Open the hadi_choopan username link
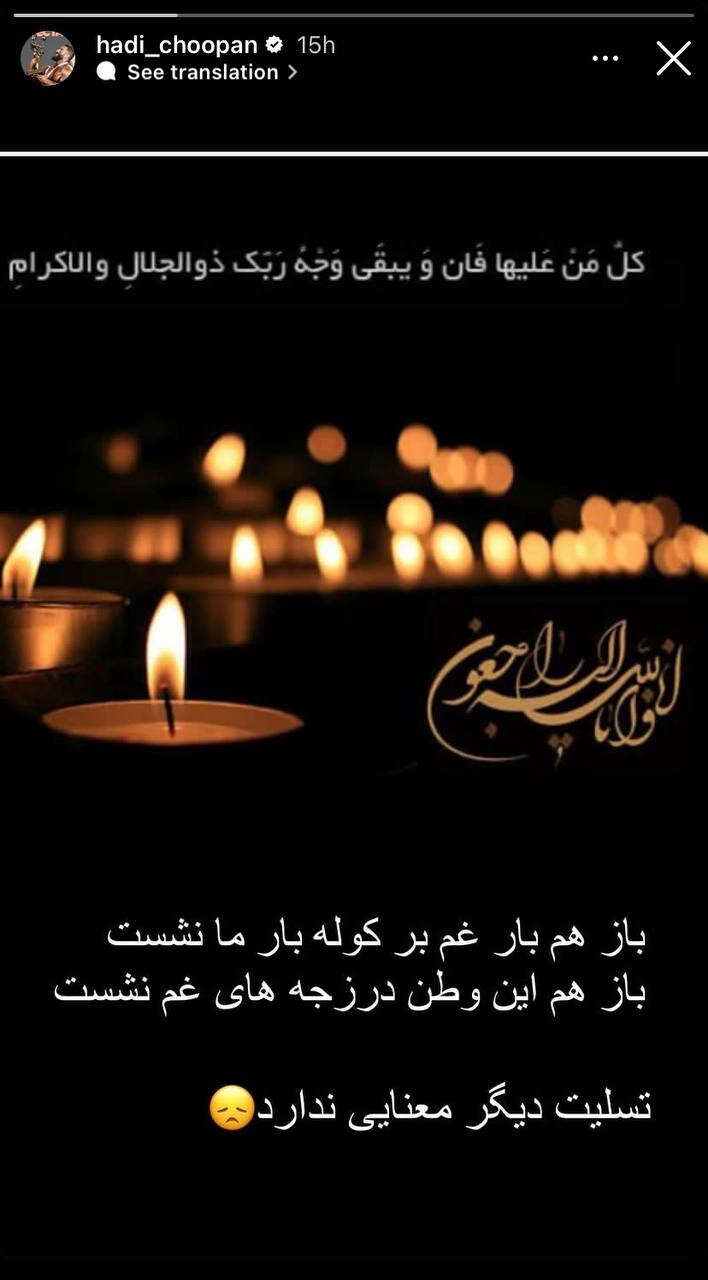Image resolution: width=708 pixels, height=1280 pixels. (x=178, y=45)
